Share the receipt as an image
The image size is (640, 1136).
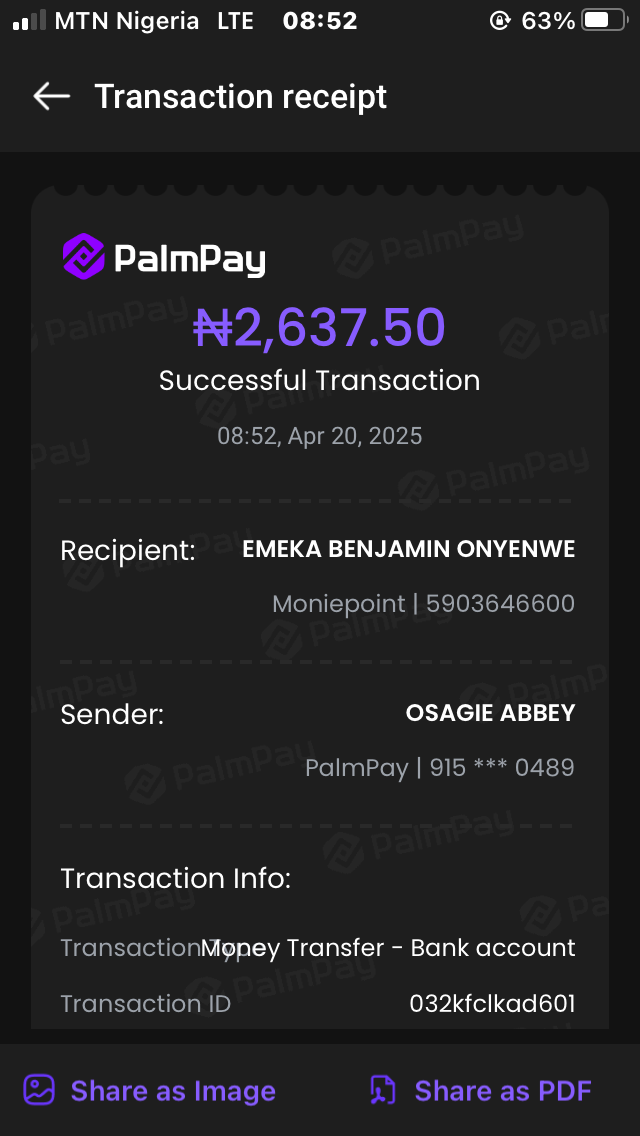point(150,1090)
